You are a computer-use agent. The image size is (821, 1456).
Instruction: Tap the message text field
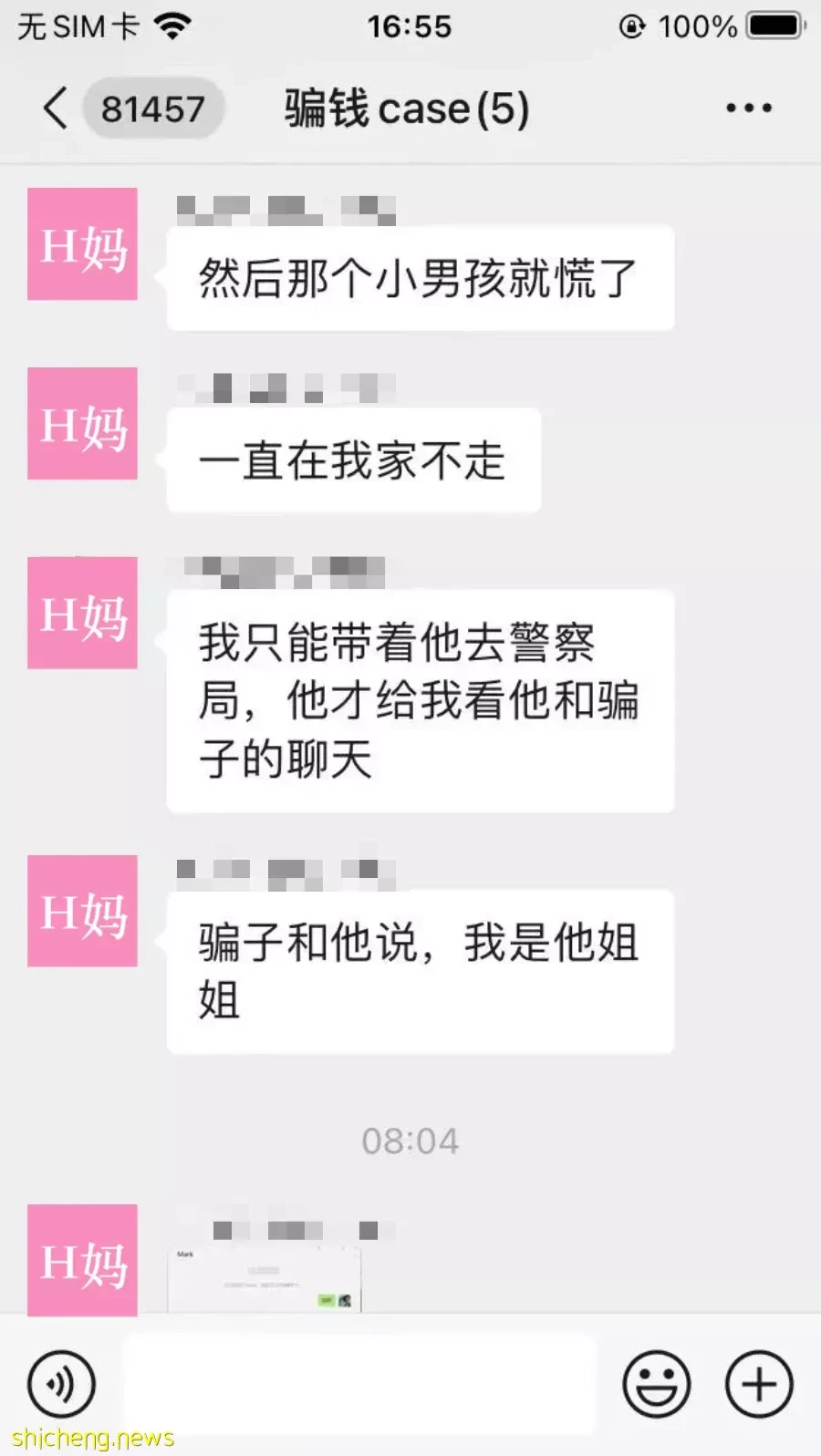360,1384
